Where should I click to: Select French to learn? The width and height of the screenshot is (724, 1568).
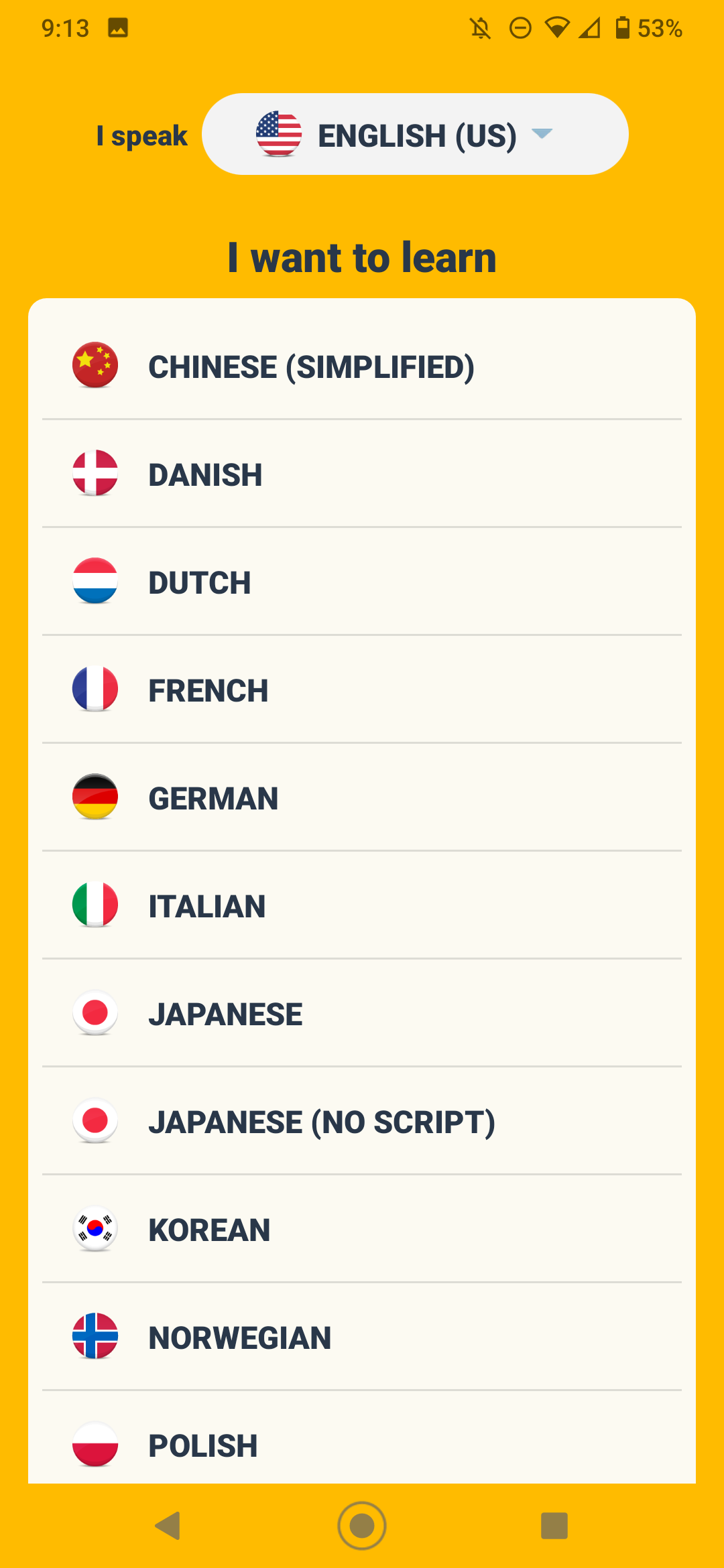(x=362, y=690)
